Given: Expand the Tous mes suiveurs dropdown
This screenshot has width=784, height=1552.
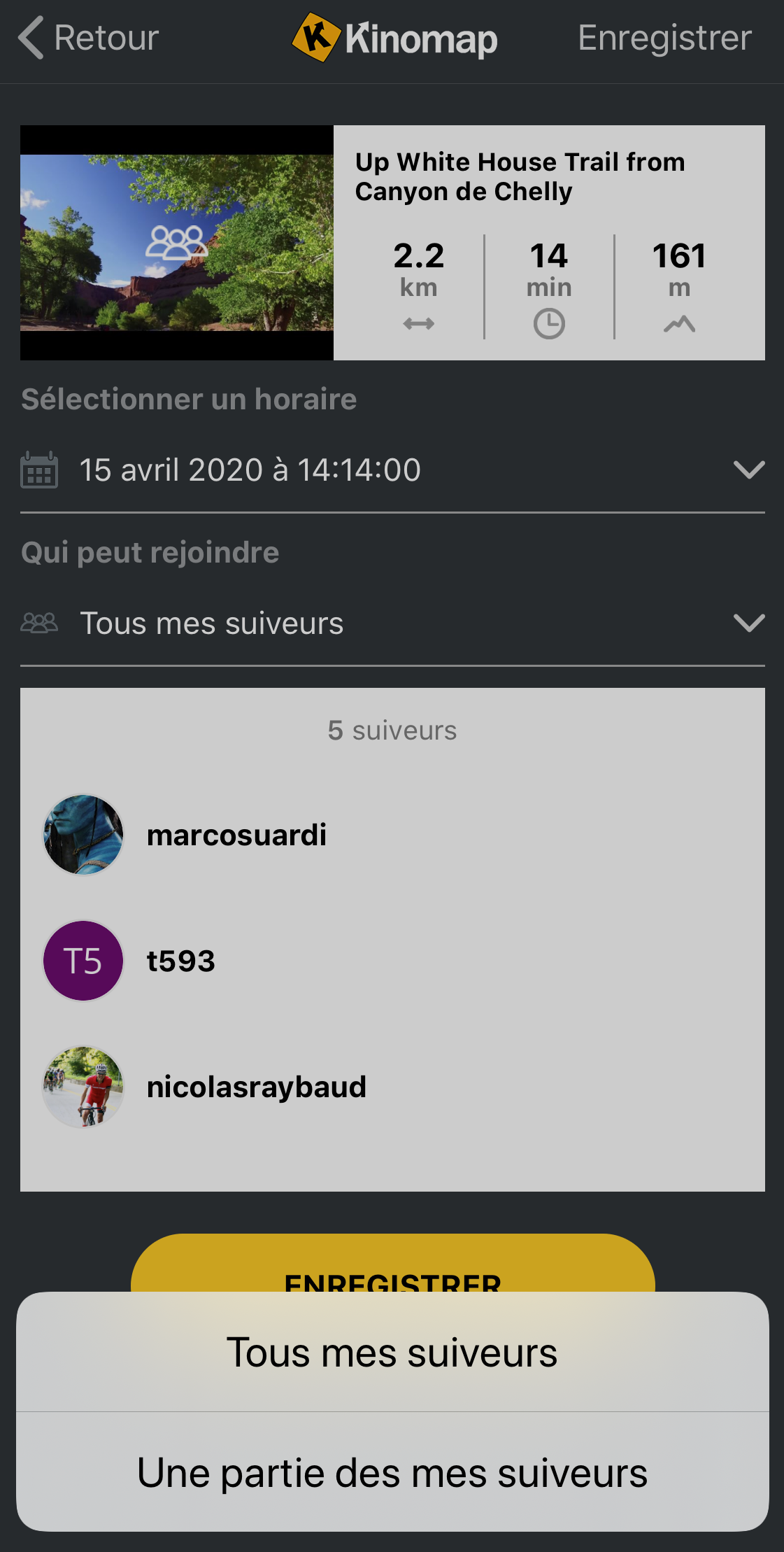Looking at the screenshot, I should (x=392, y=623).
